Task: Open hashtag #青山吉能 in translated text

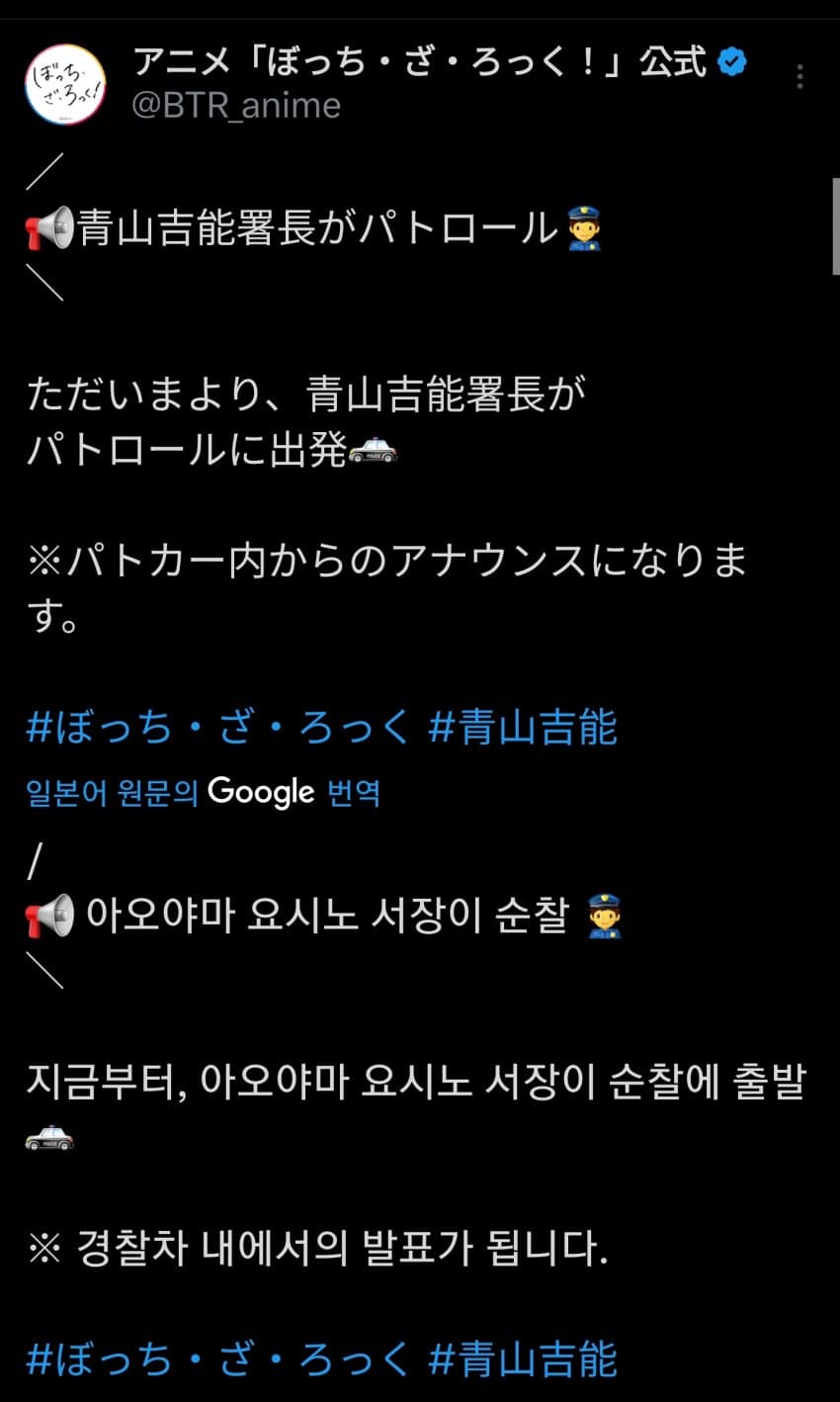Action: point(523,1359)
